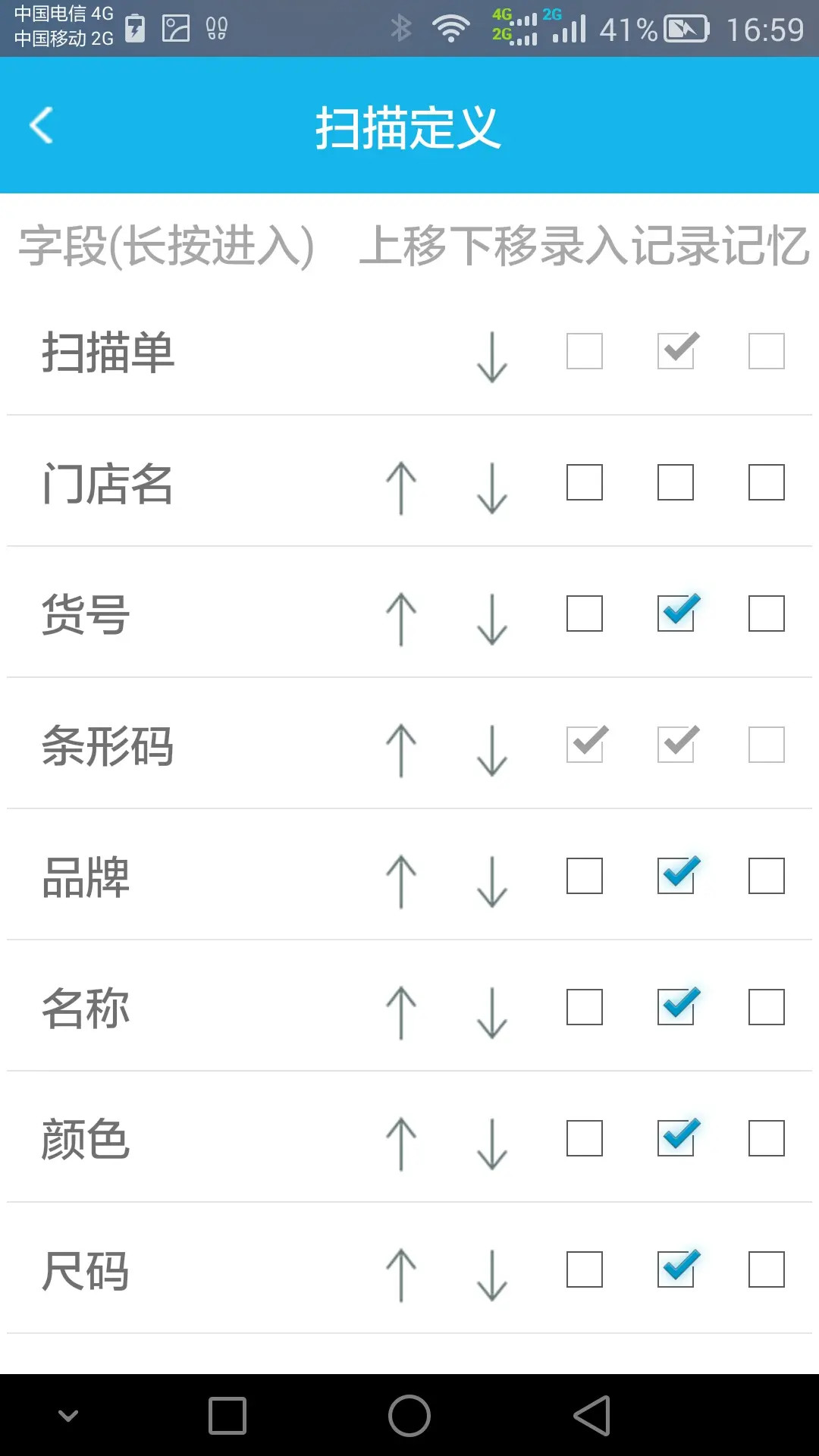Move 颜色 up one position

pyautogui.click(x=401, y=1144)
